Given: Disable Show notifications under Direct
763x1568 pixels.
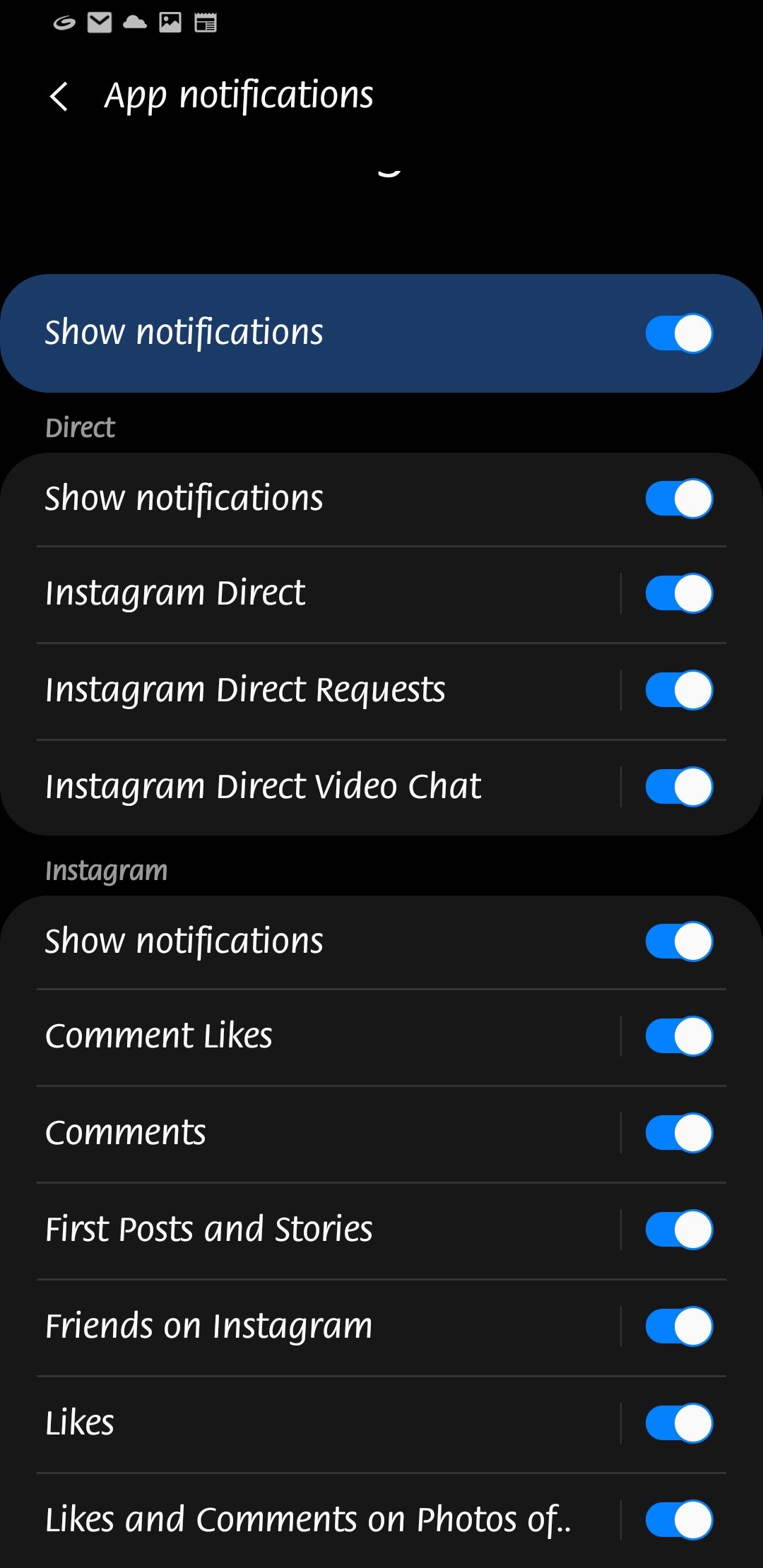Looking at the screenshot, I should pyautogui.click(x=678, y=499).
